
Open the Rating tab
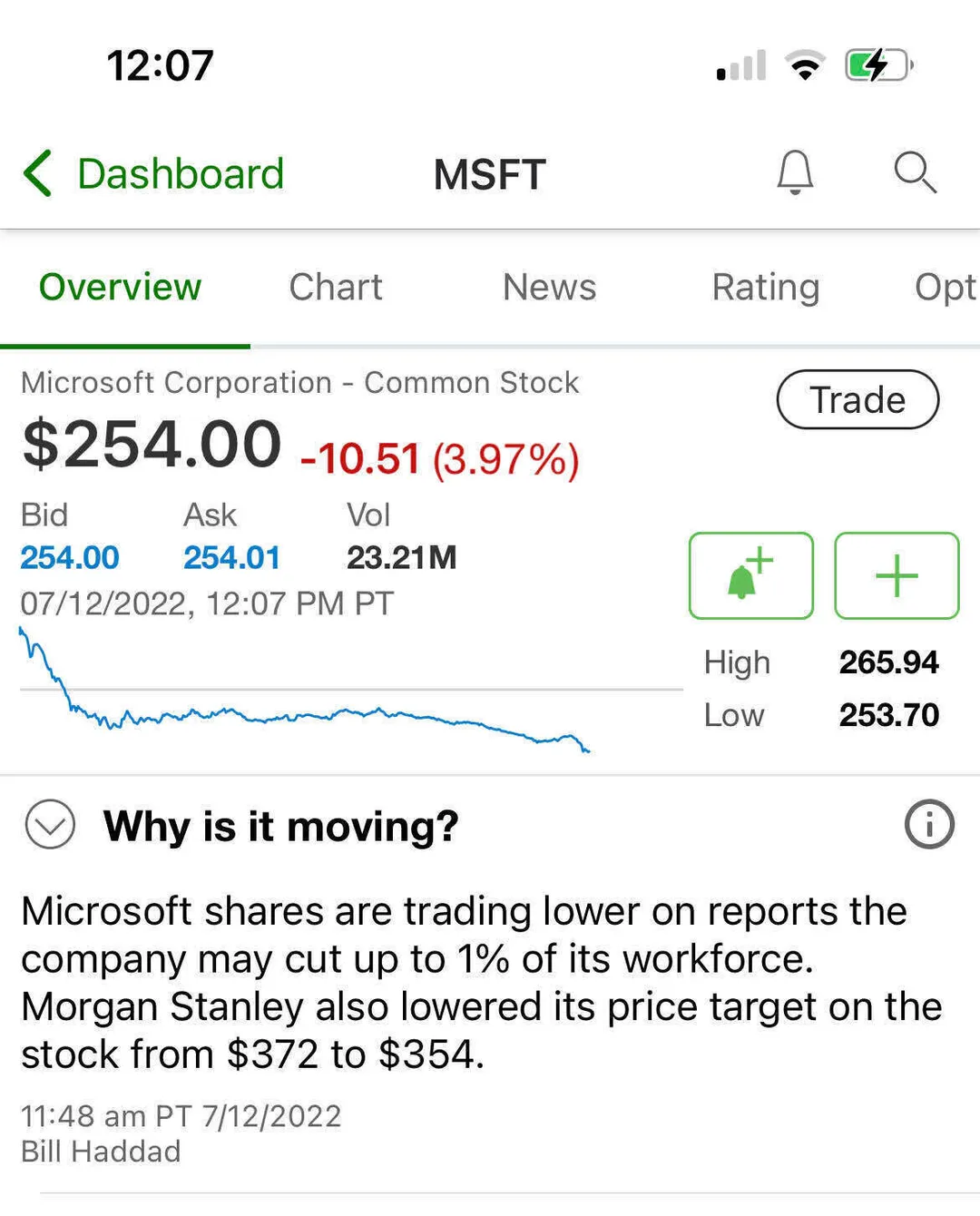(x=766, y=288)
